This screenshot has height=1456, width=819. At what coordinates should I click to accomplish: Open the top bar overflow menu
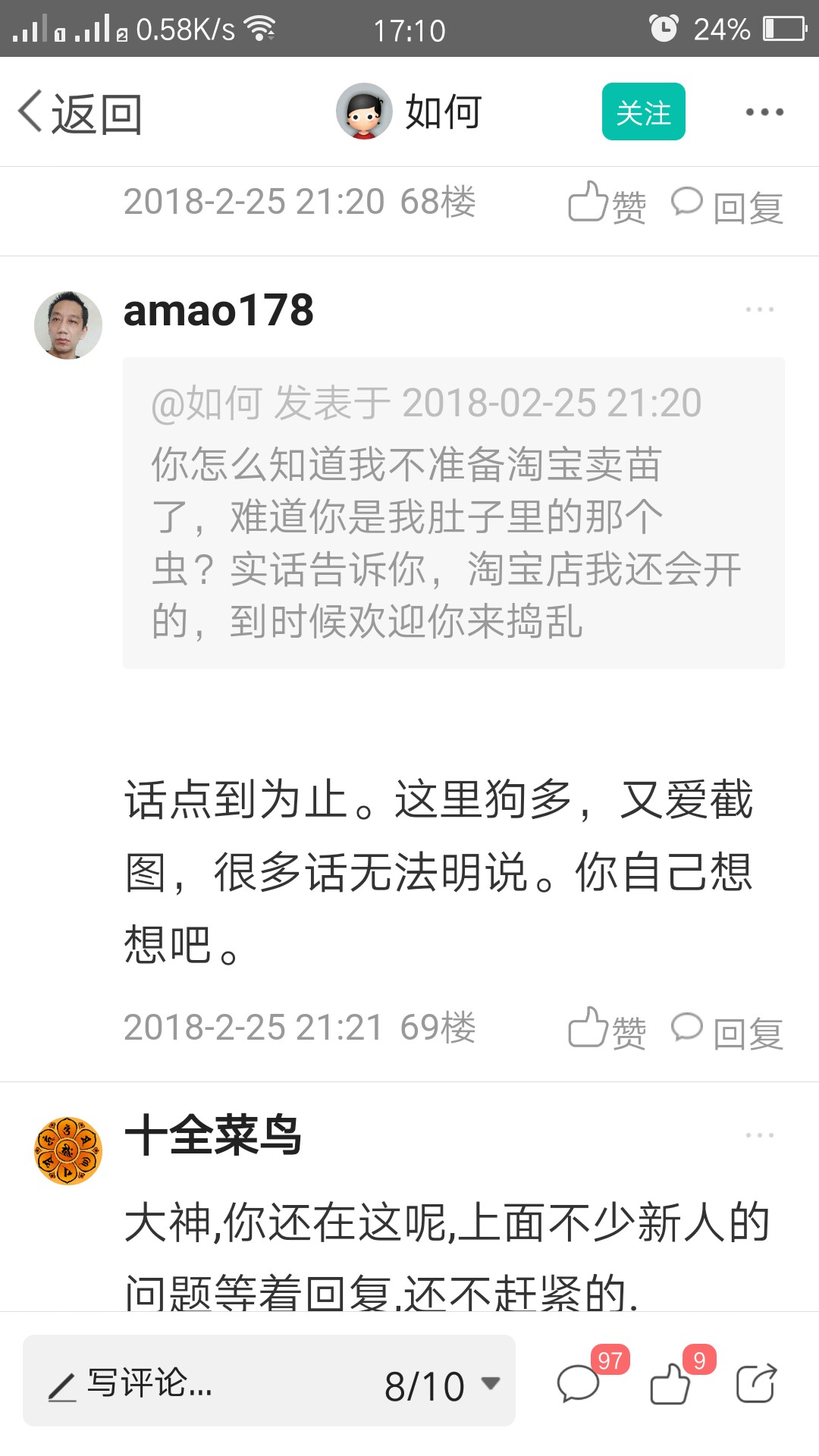pyautogui.click(x=764, y=112)
